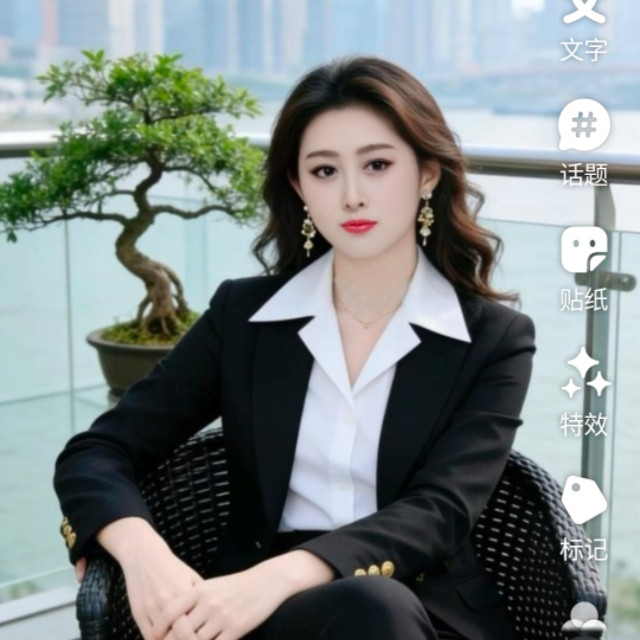Open the 文字 text tool

[584, 29]
